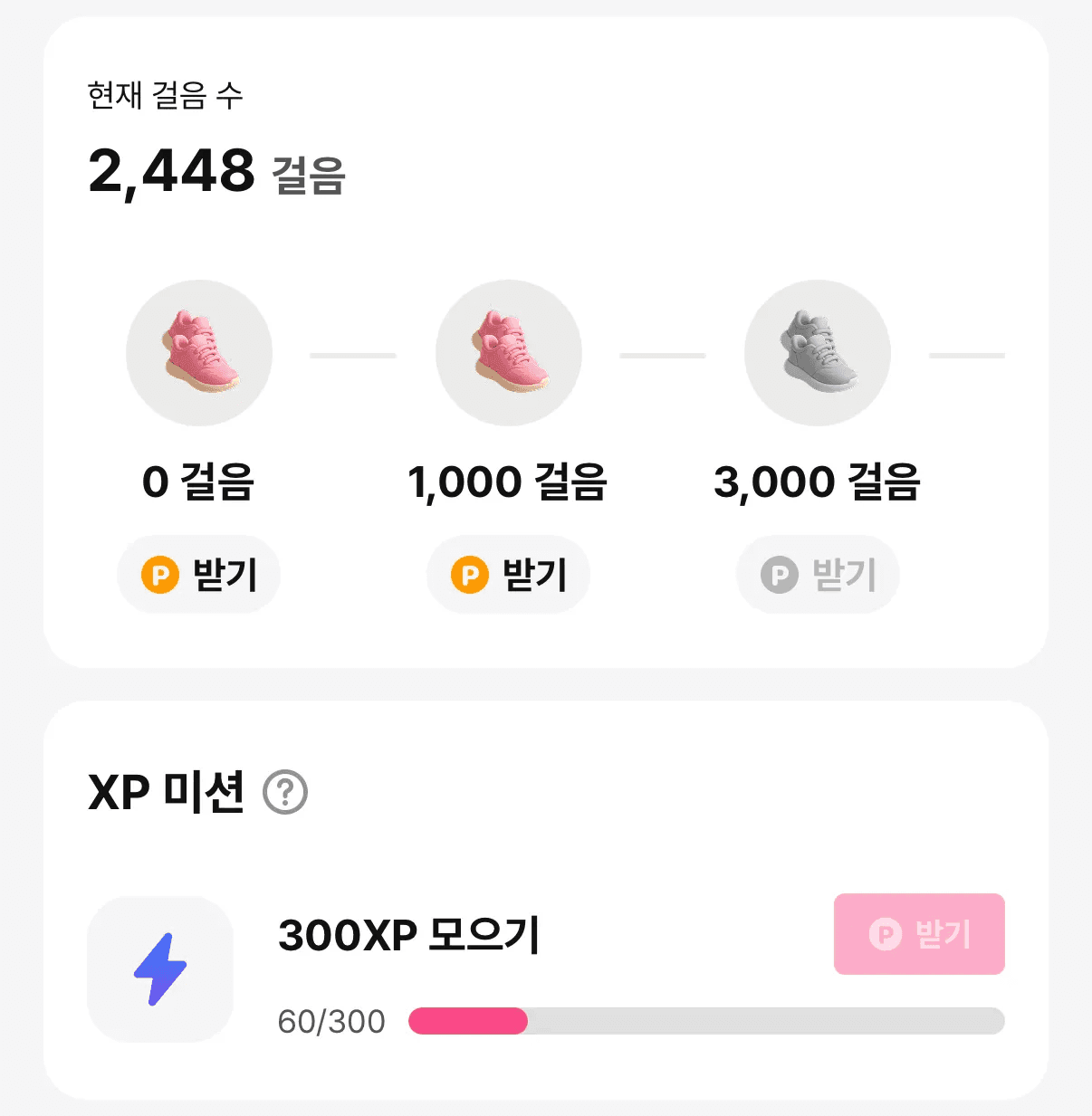Claim points for 0 걸음 milestone
The width and height of the screenshot is (1092, 1116).
pyautogui.click(x=199, y=575)
